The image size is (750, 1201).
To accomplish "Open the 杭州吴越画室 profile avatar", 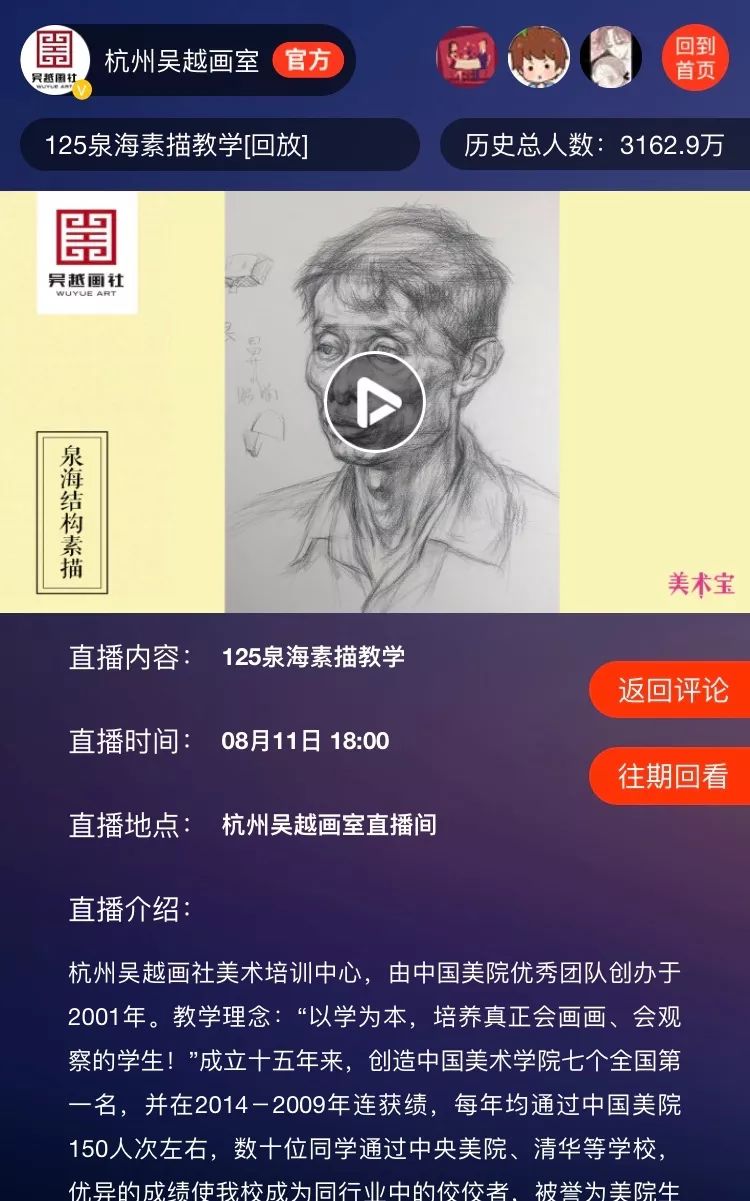I will (55, 60).
